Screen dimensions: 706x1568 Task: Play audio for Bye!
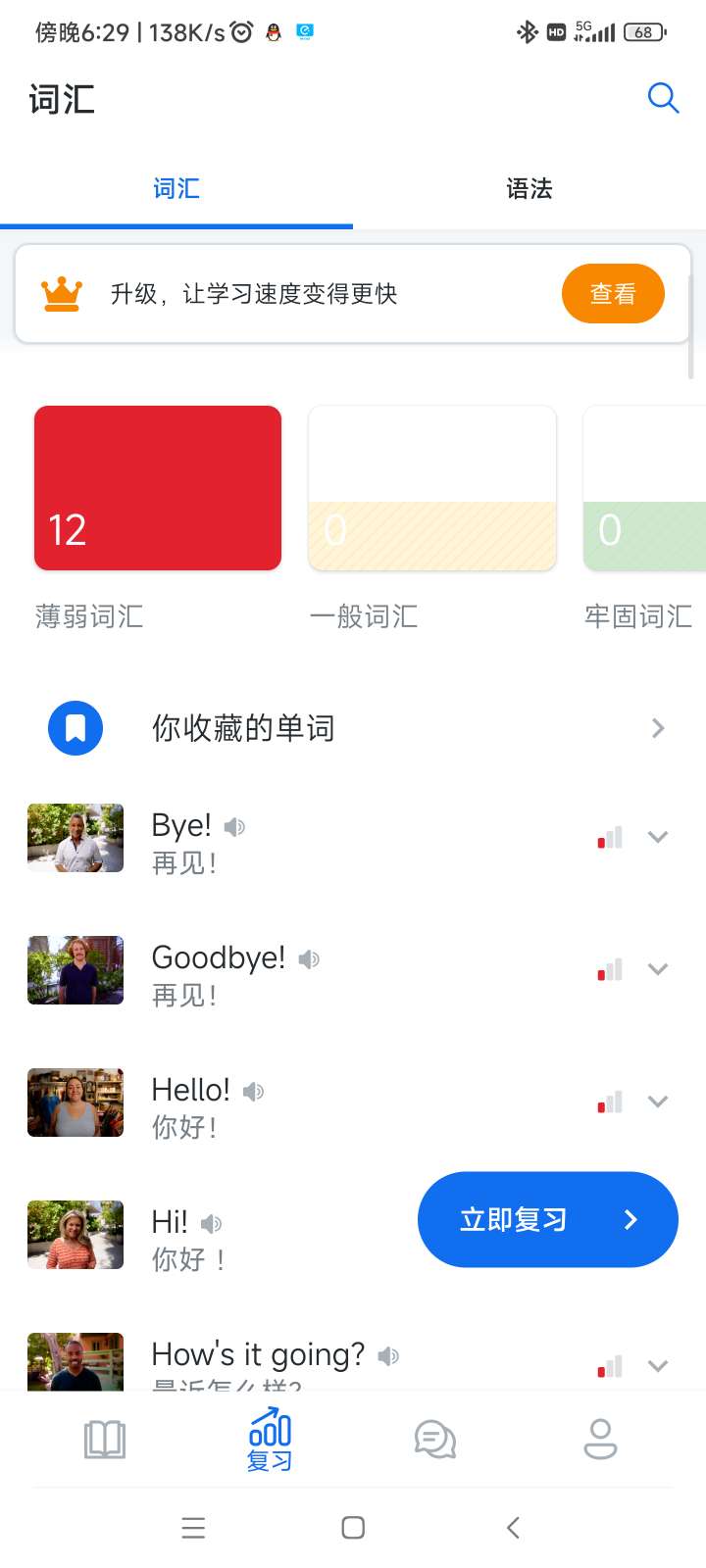tap(234, 827)
